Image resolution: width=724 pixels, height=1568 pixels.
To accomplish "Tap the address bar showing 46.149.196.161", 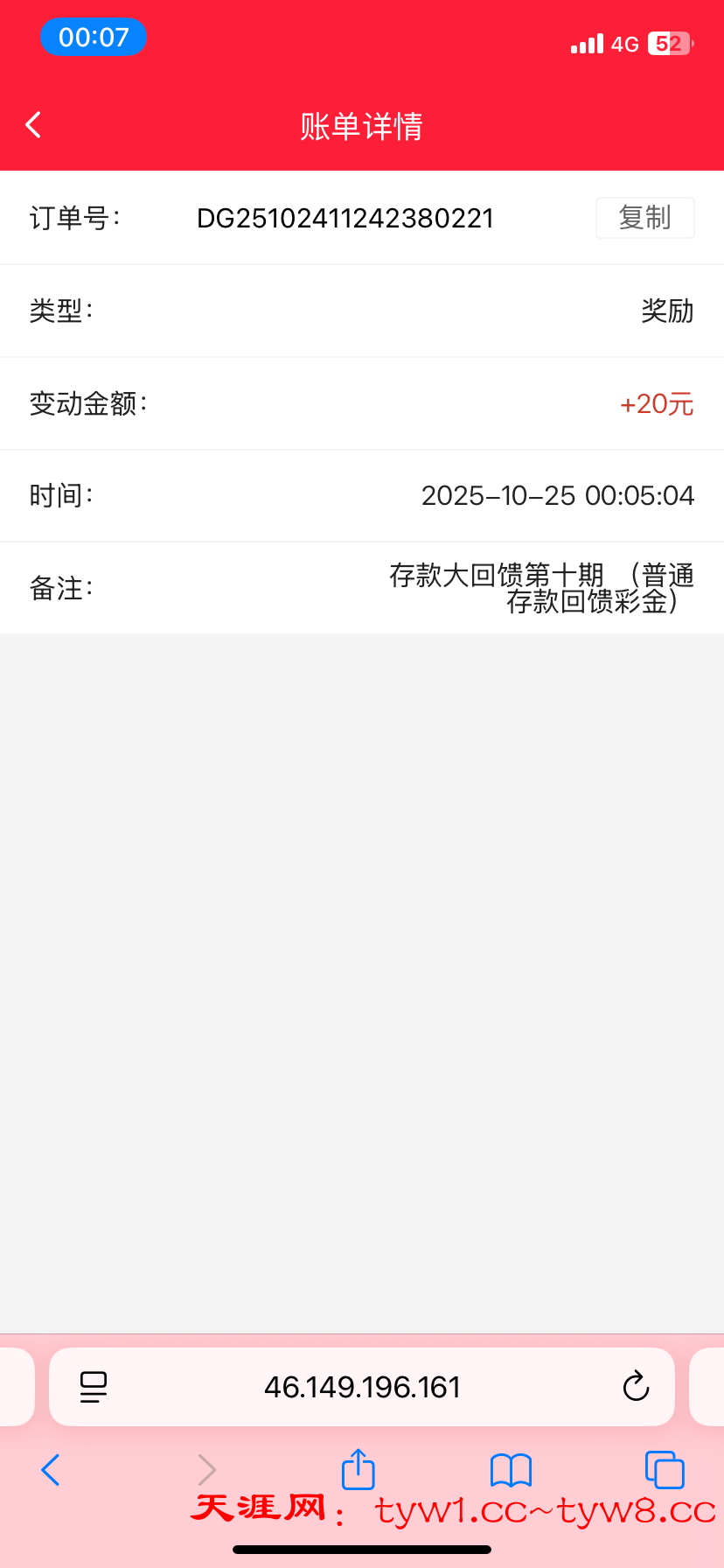I will coord(362,1387).
